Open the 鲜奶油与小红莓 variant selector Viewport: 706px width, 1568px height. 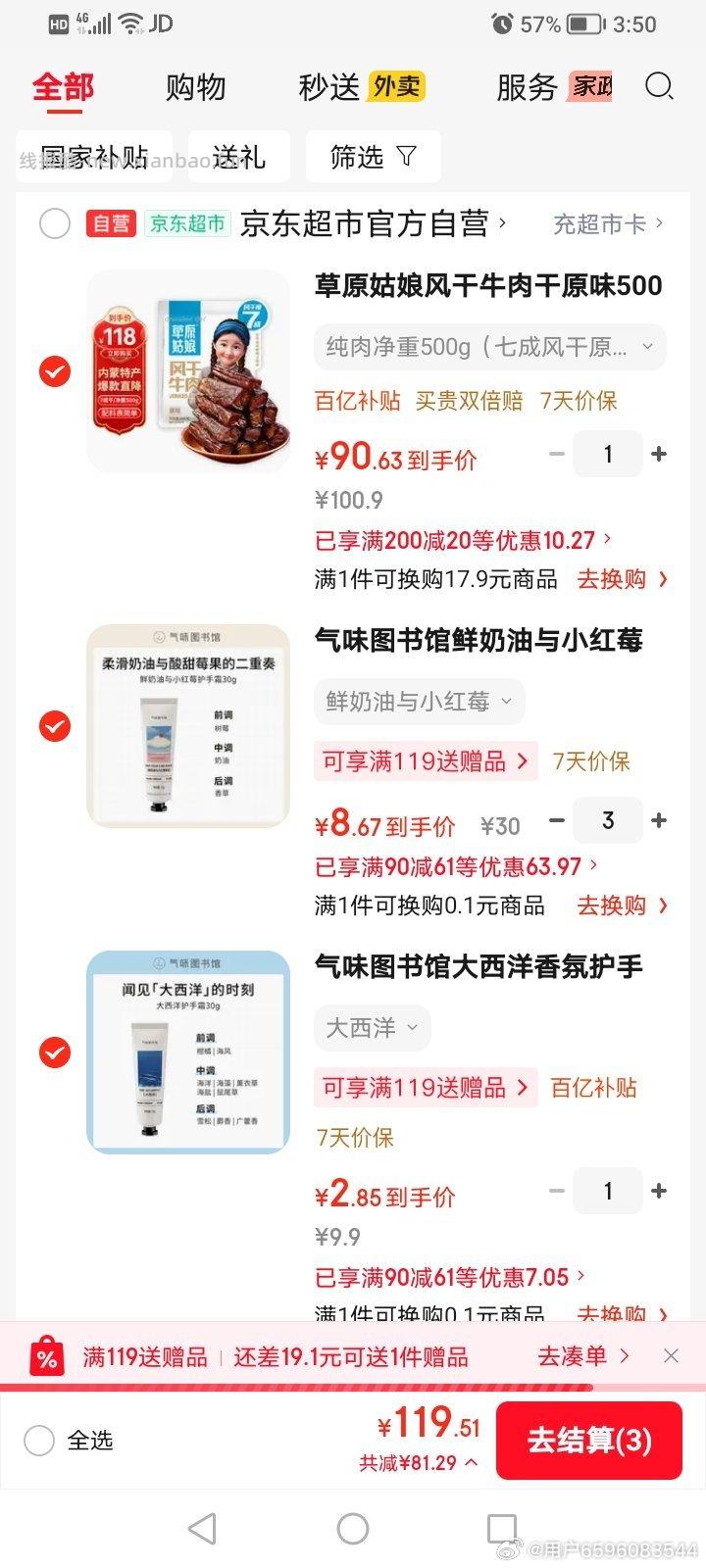point(419,702)
